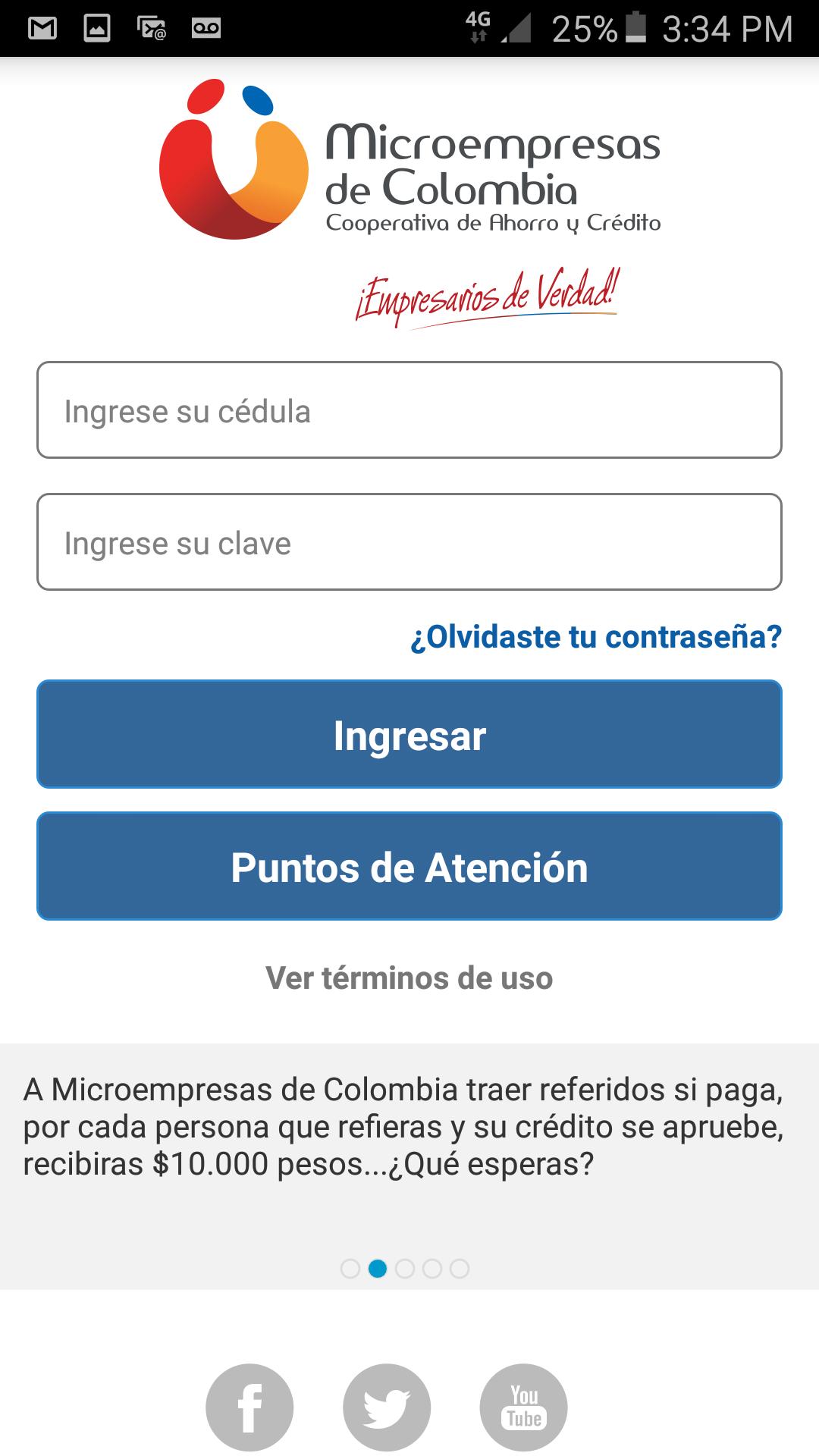Open the voicemail notification icon
Viewport: 819px width, 1456px height.
[x=205, y=27]
